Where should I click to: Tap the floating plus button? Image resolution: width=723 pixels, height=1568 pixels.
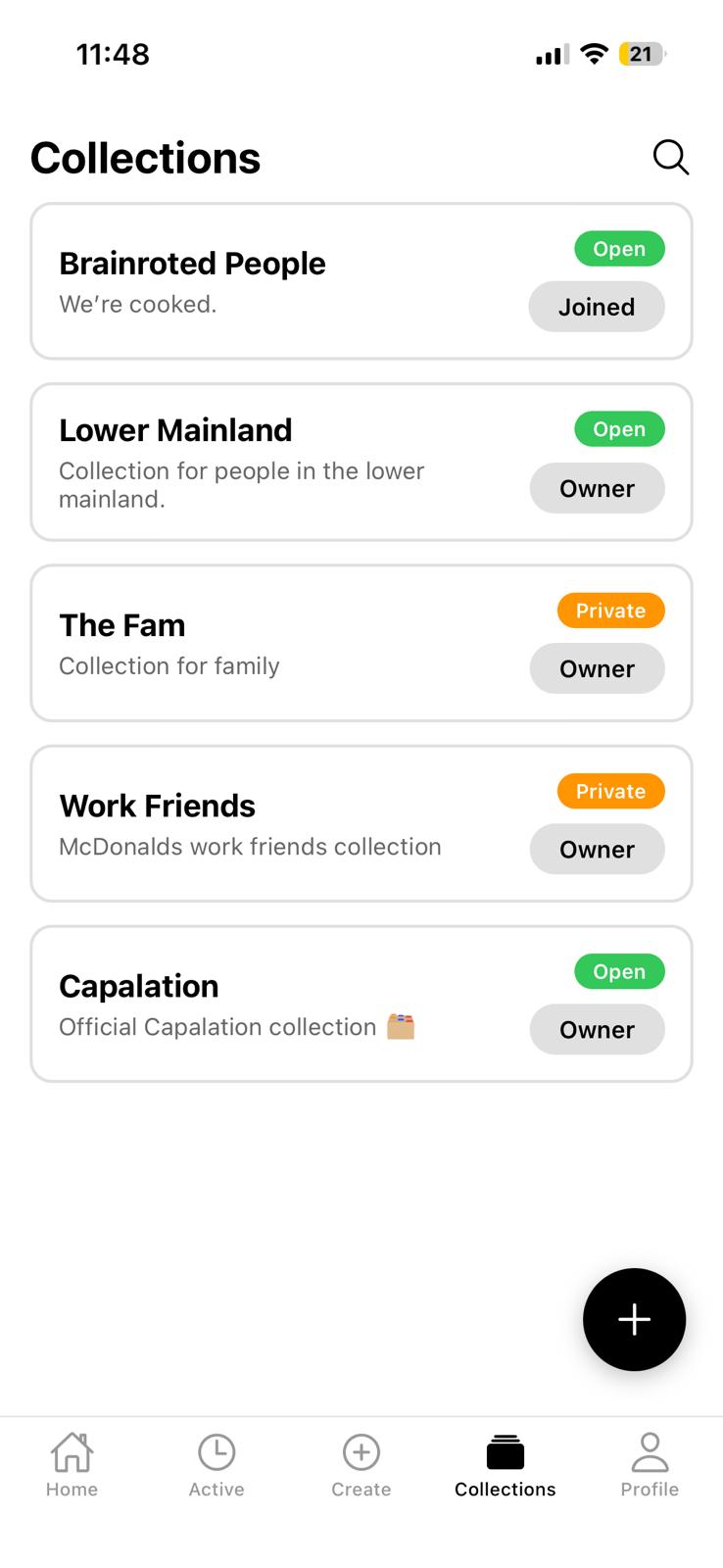(634, 1319)
